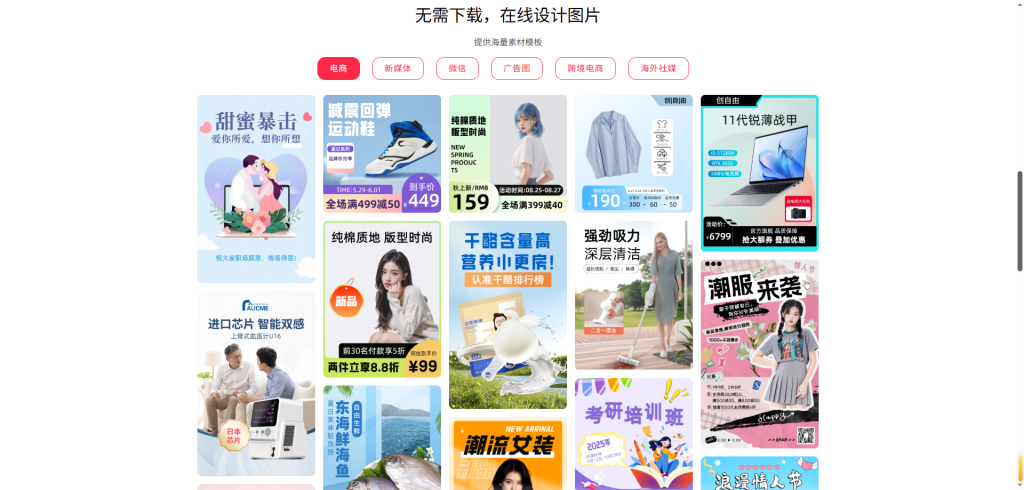Open the 海外社媒 tab
Viewport: 1024px width, 490px height.
coord(658,68)
